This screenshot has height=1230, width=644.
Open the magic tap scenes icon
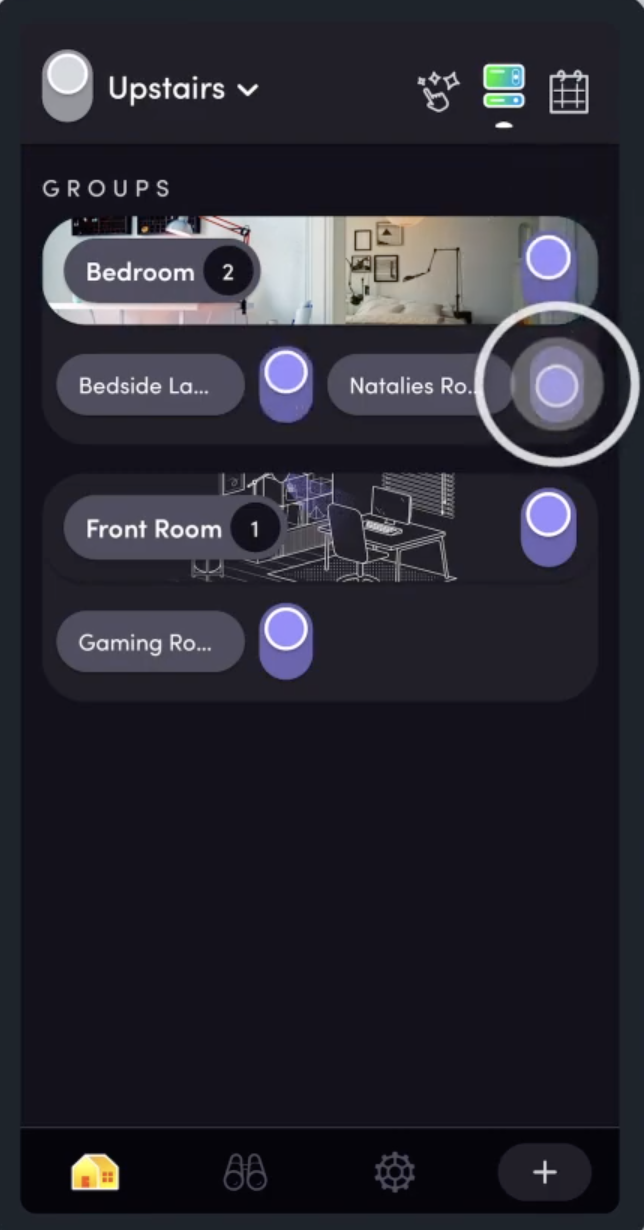pos(438,92)
